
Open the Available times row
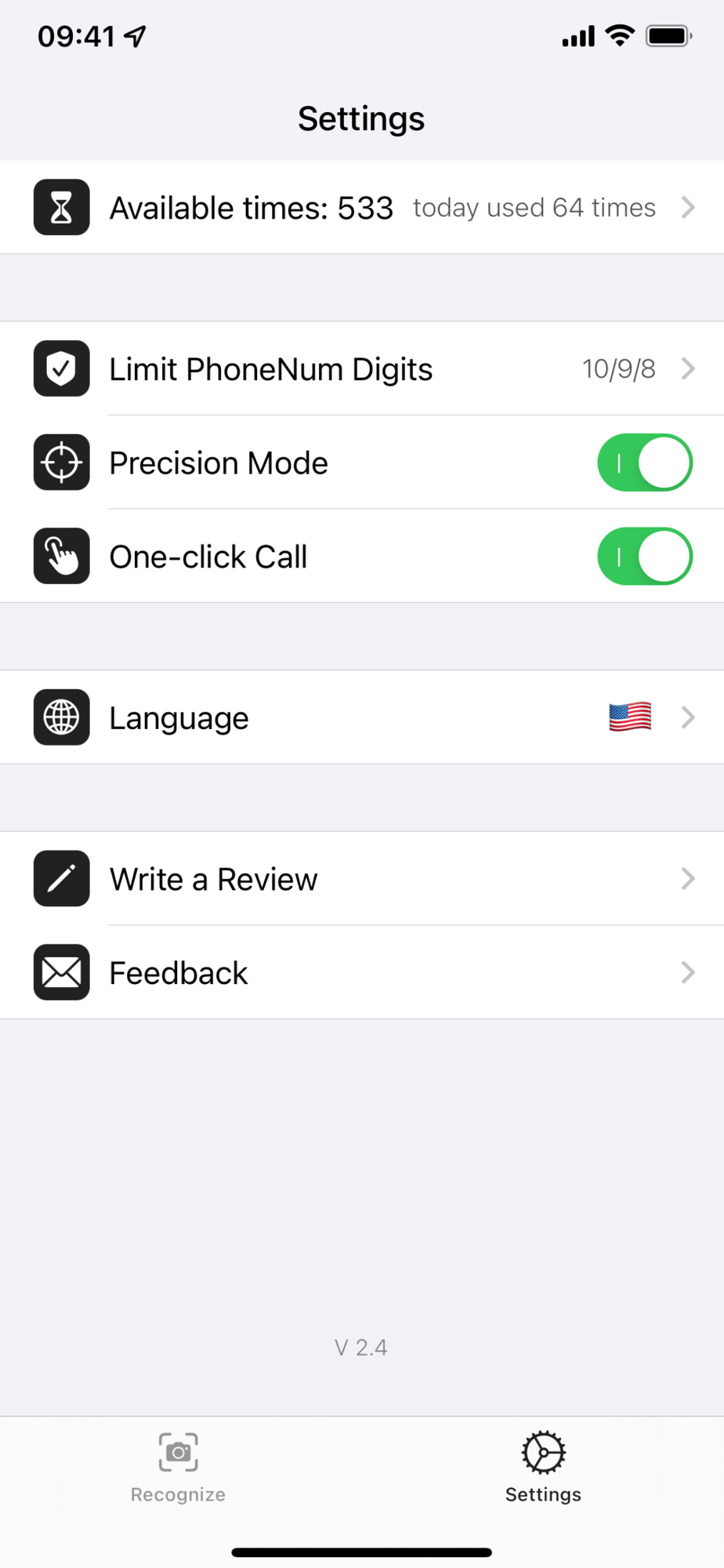pyautogui.click(x=362, y=207)
